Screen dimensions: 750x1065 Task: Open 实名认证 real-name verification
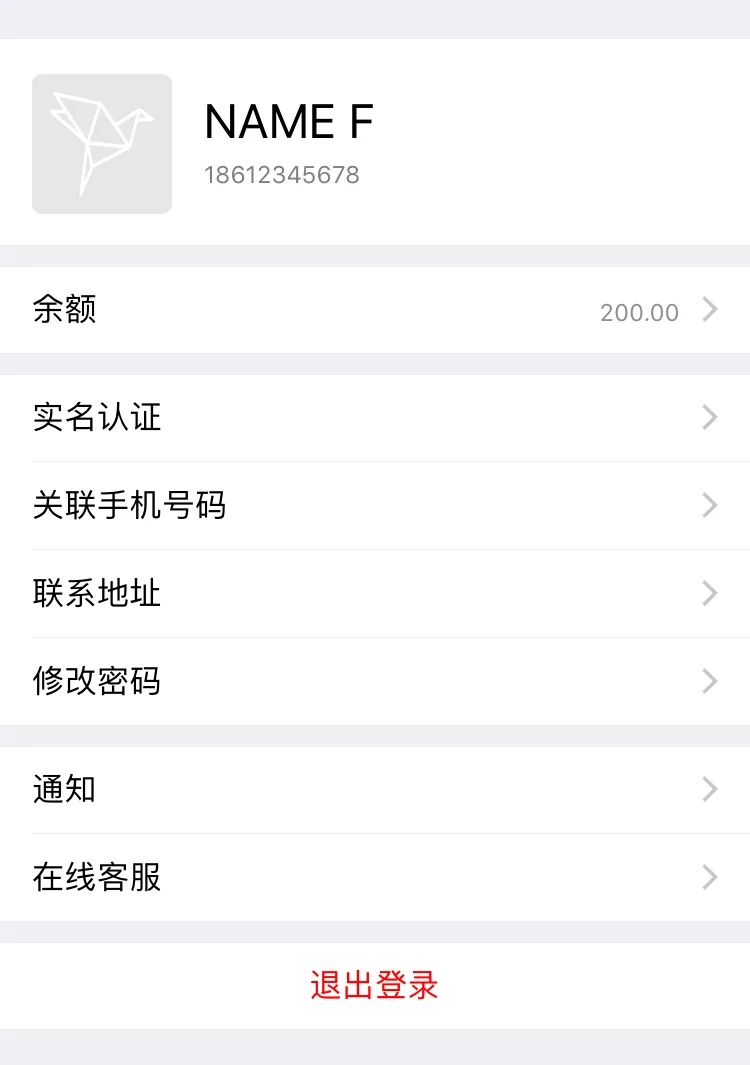pyautogui.click(x=375, y=418)
